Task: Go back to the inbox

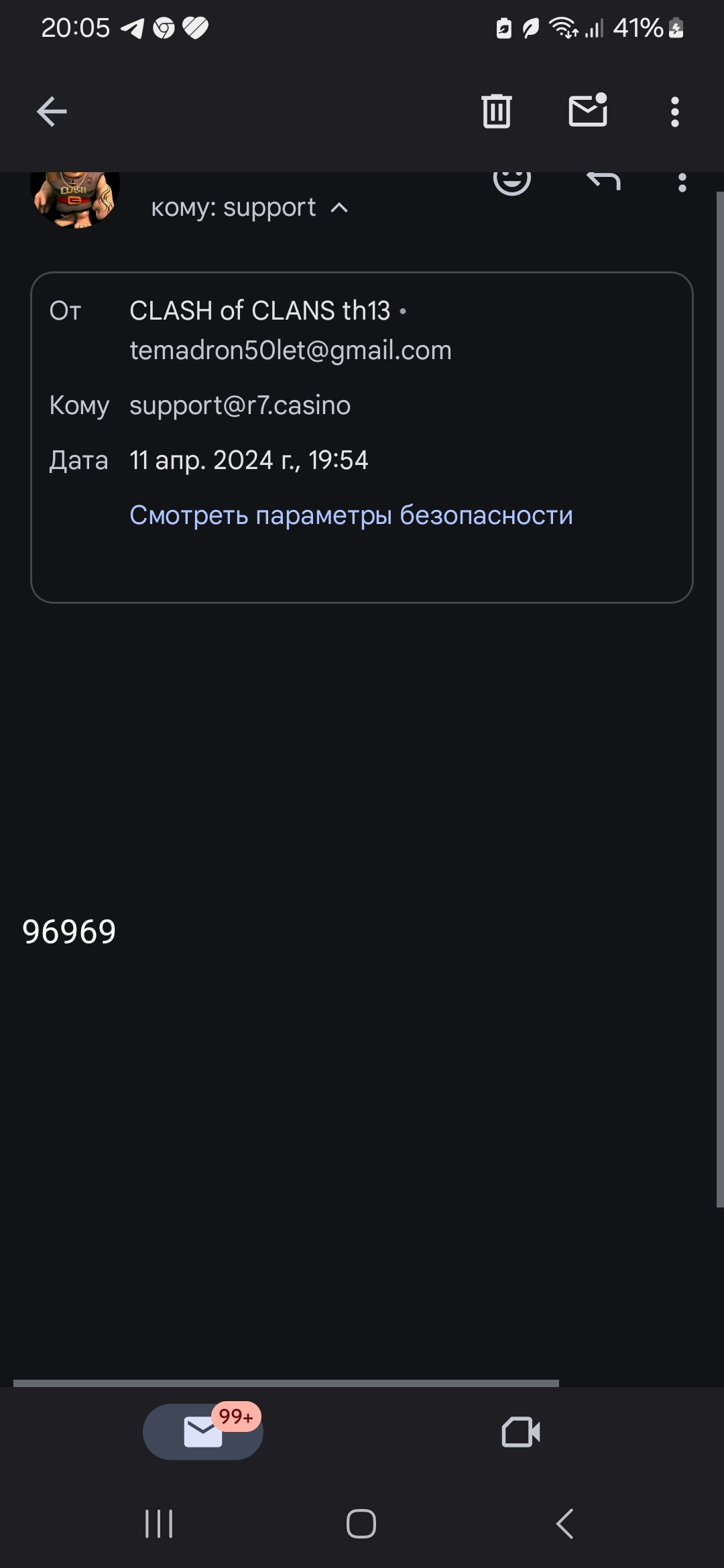Action: [52, 111]
